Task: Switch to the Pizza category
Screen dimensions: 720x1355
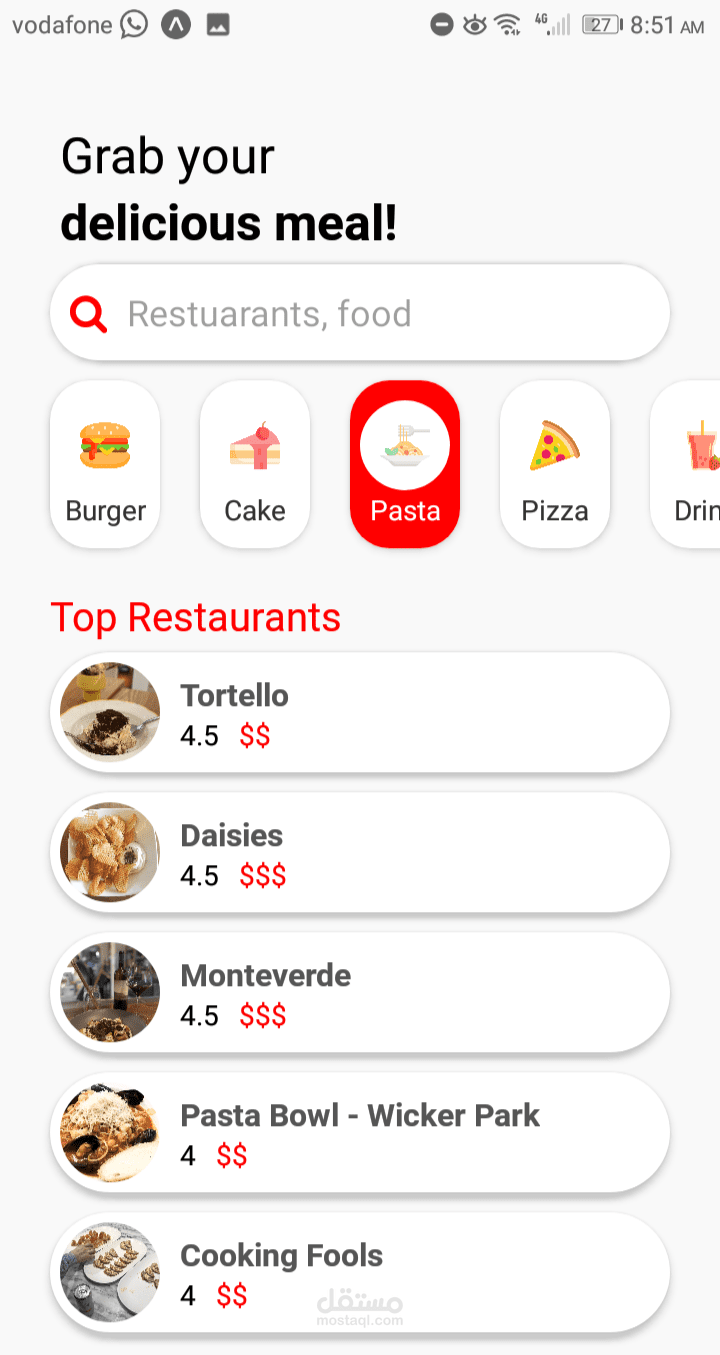Action: (x=555, y=464)
